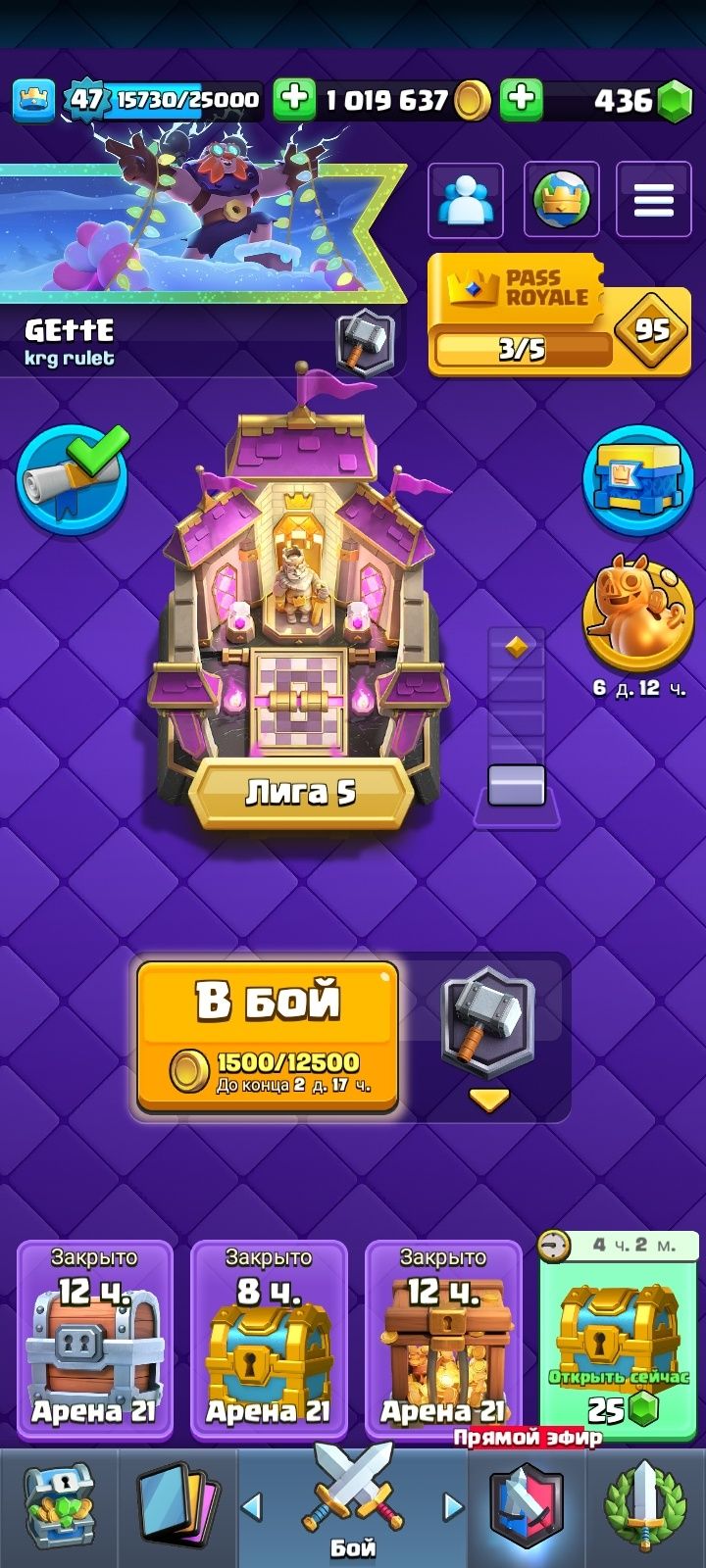Start a match with В бой
This screenshot has width=706, height=1568.
pyautogui.click(x=268, y=1035)
